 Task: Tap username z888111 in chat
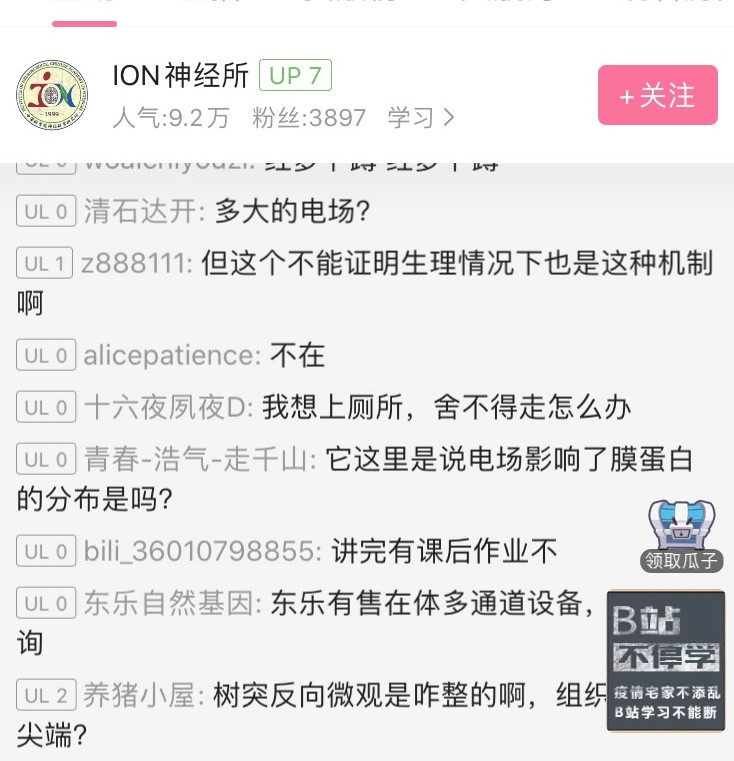tap(136, 264)
